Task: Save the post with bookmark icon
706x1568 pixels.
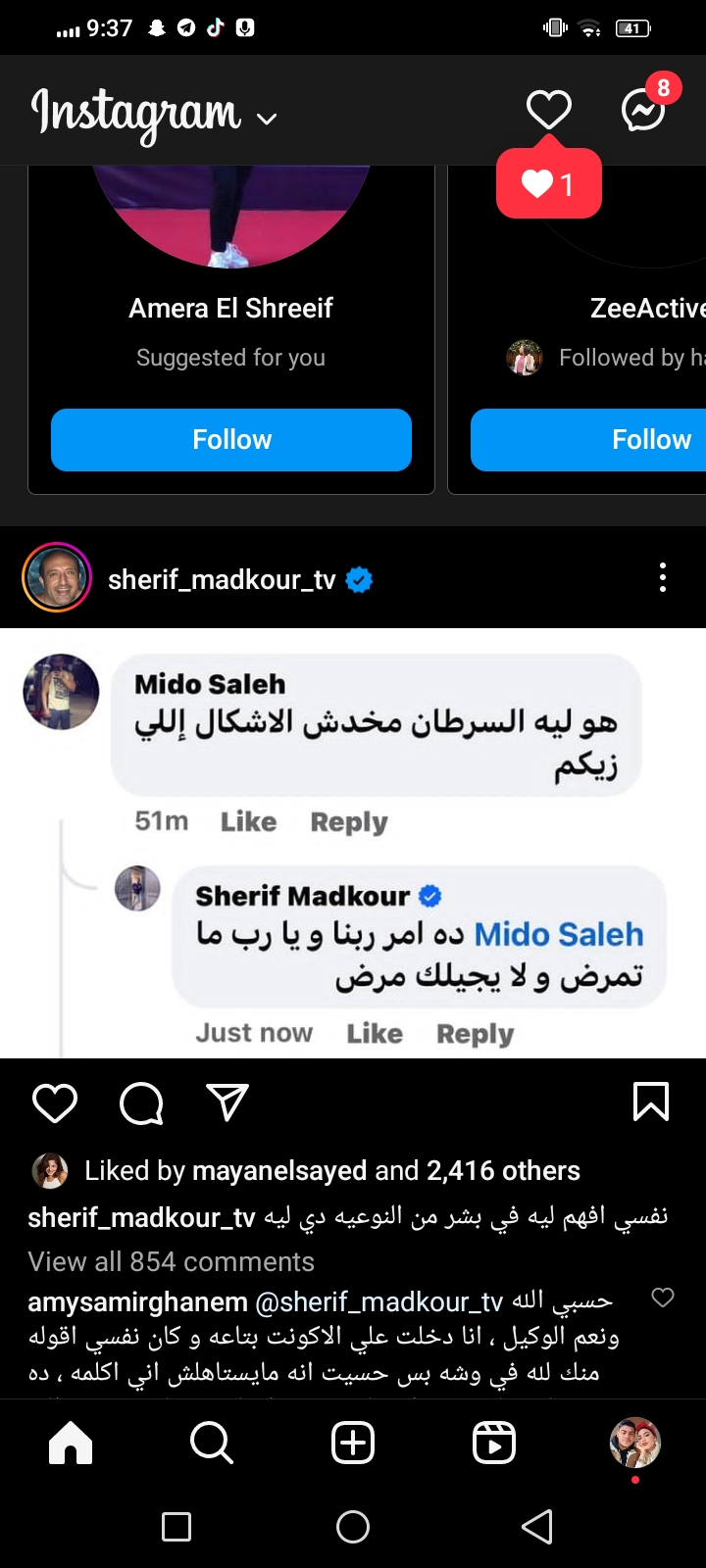Action: pos(651,1102)
